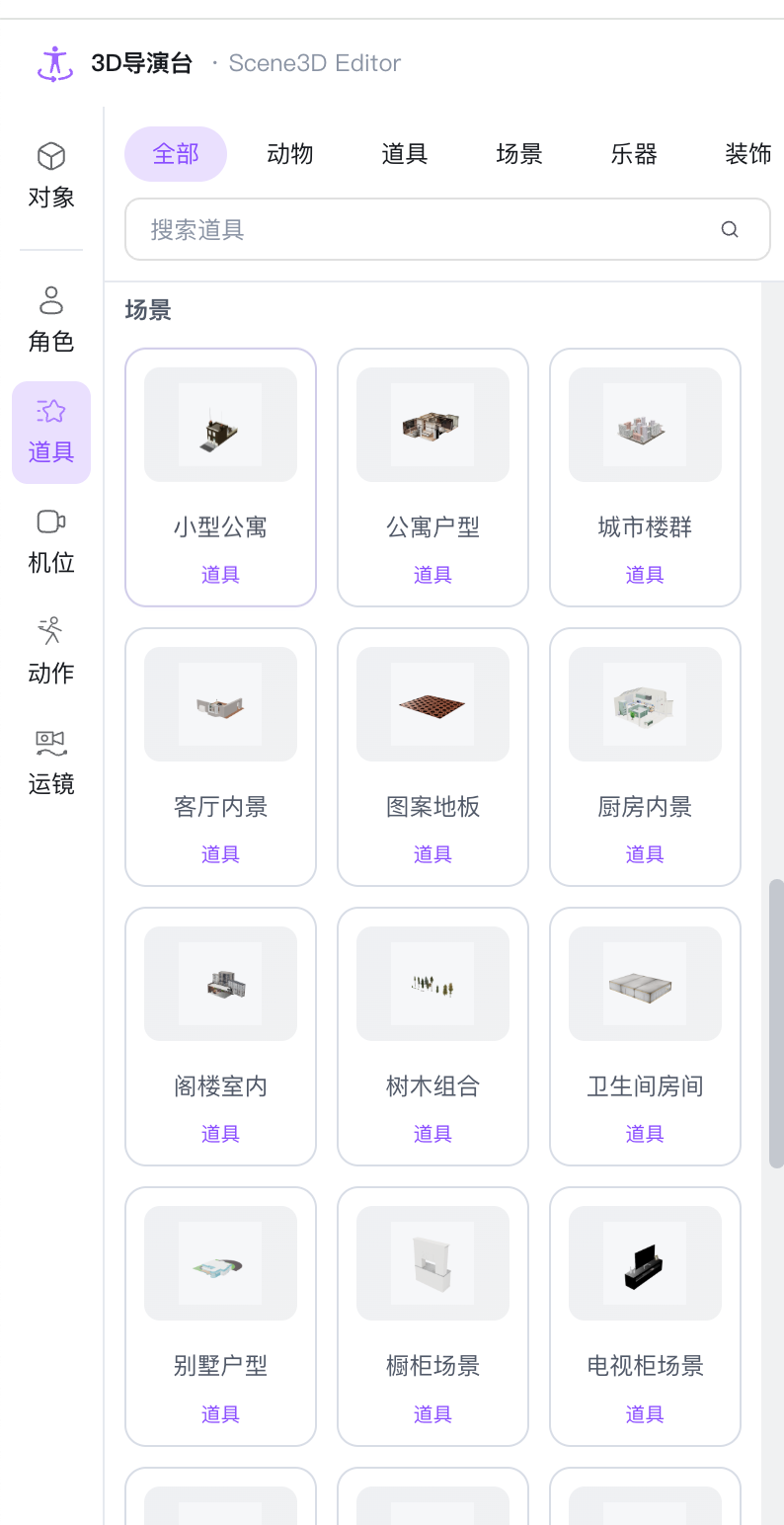Pick the 厨房内景 prop card
This screenshot has width=784, height=1525.
(645, 757)
